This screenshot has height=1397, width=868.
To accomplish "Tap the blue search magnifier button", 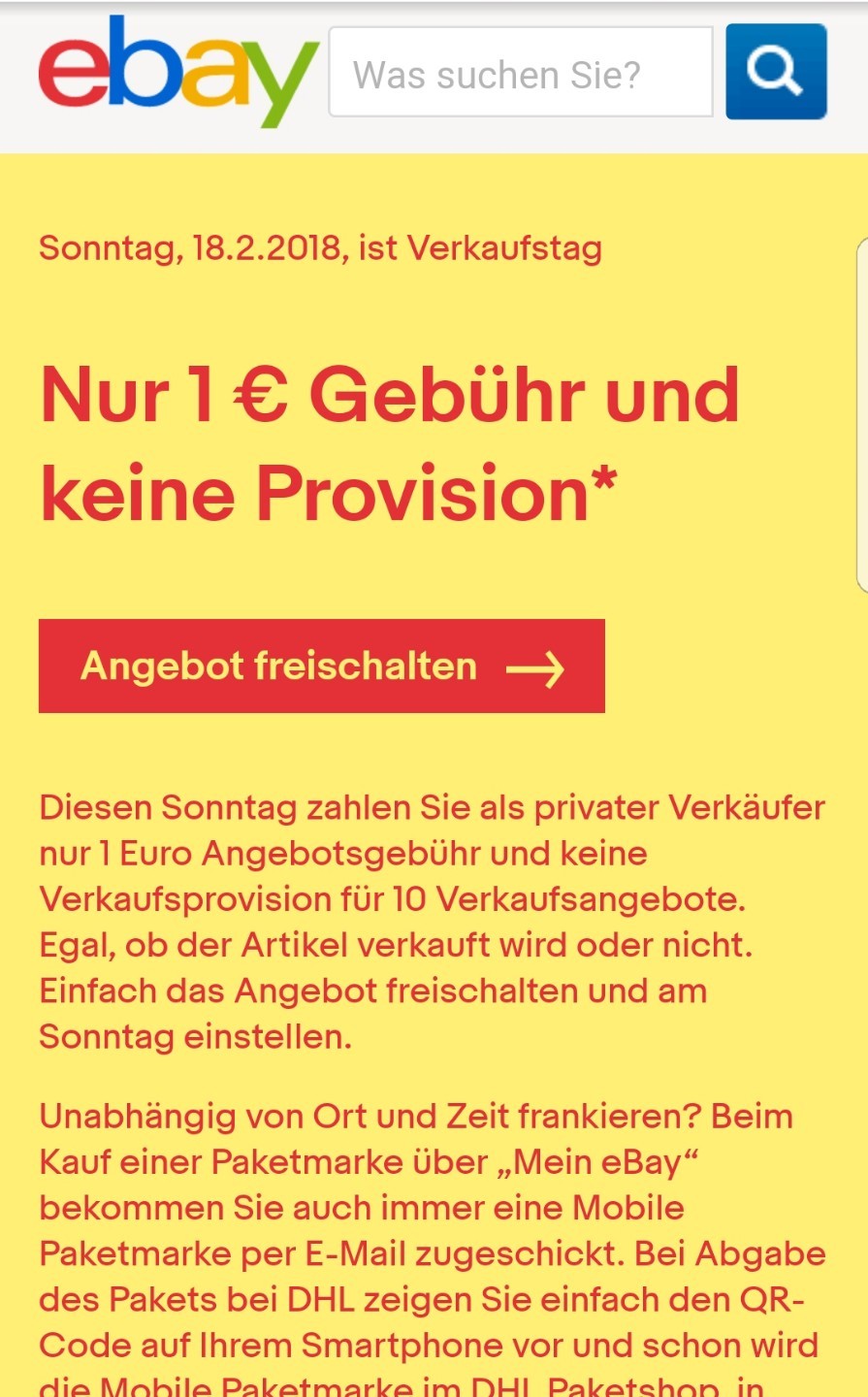I will tap(776, 72).
